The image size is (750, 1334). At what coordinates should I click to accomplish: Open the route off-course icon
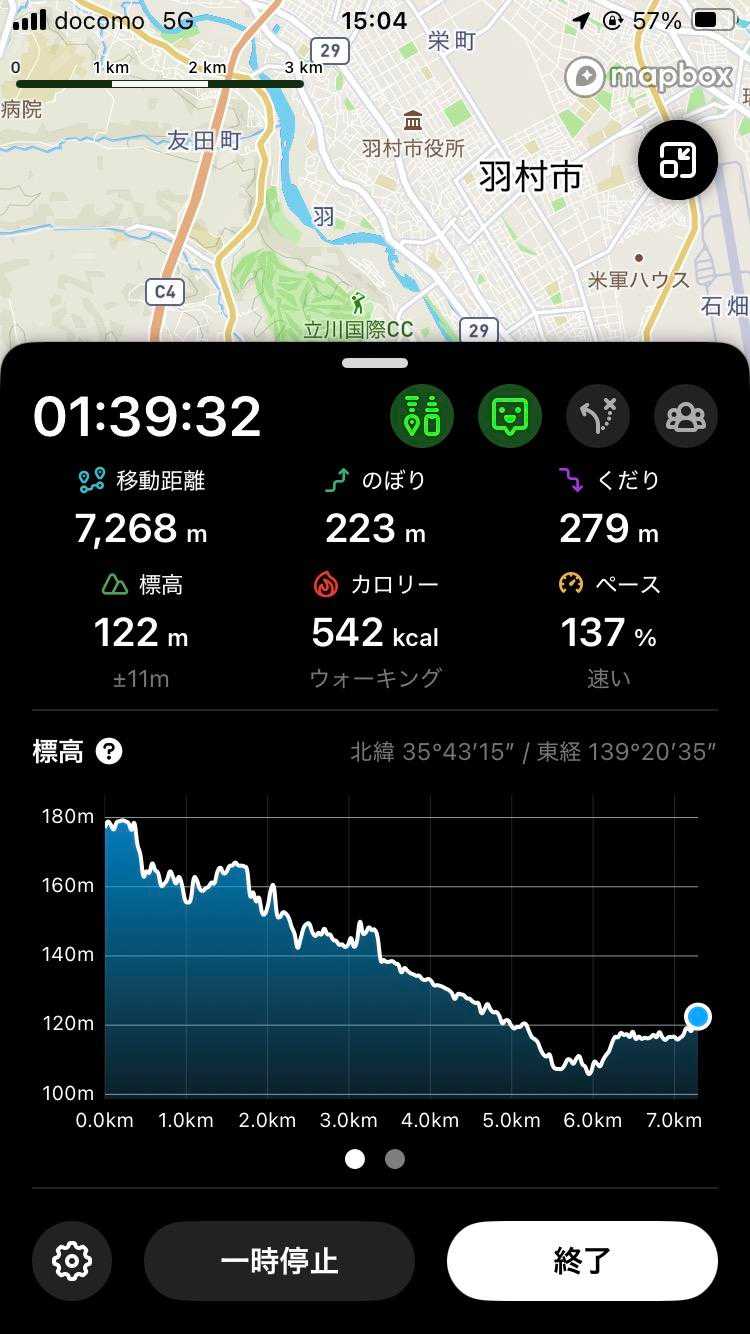(598, 415)
